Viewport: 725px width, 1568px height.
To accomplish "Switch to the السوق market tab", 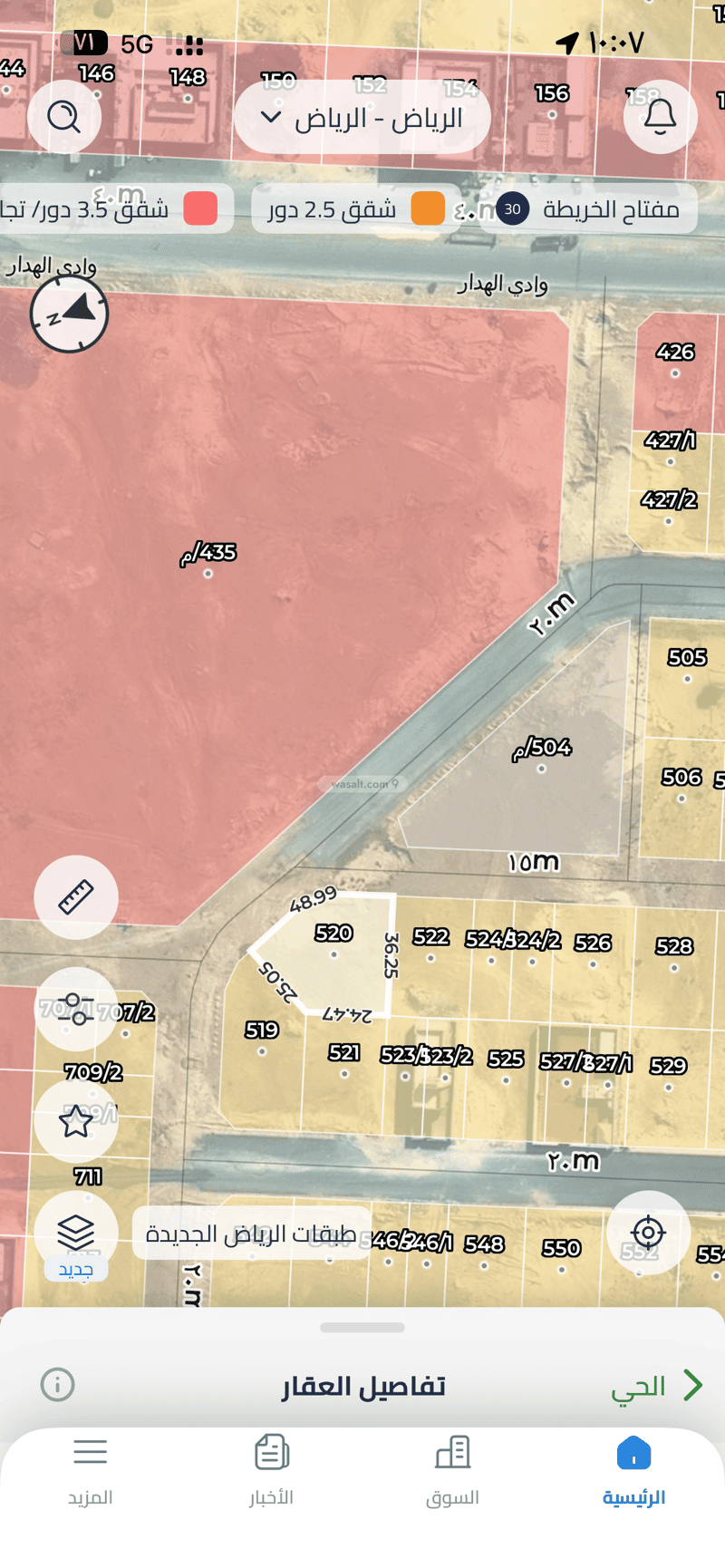I will coord(452,1470).
